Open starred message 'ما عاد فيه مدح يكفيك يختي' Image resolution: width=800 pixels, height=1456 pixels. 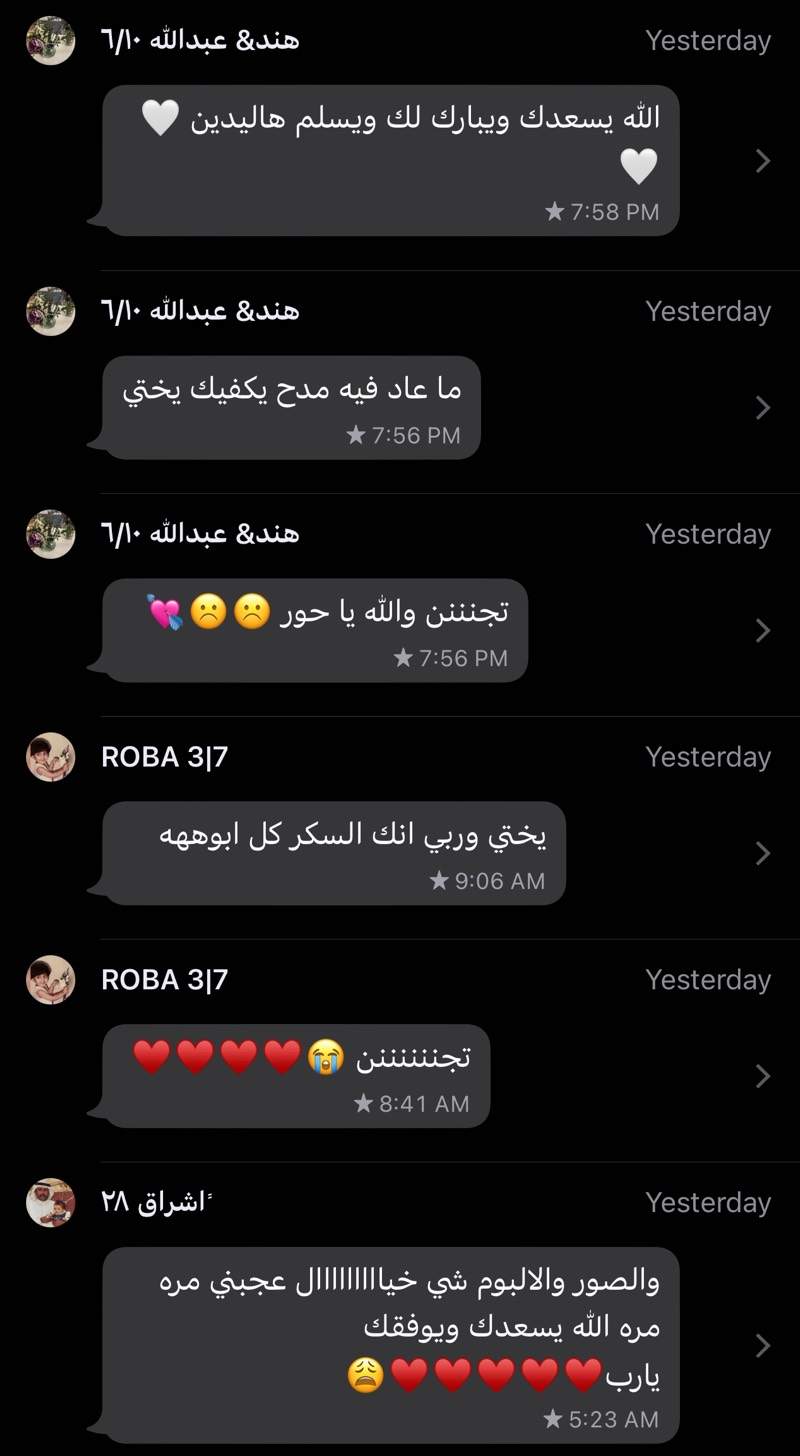click(292, 407)
